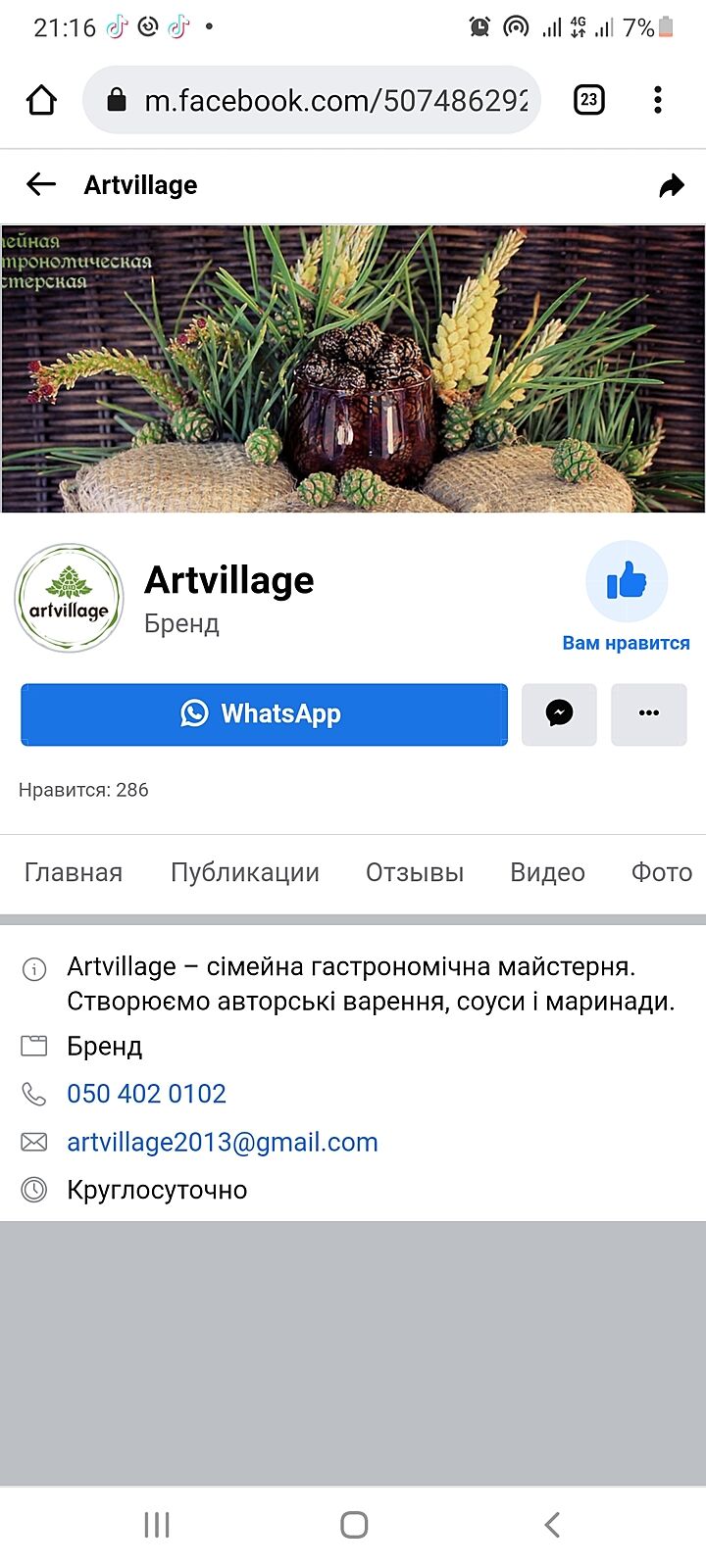Toggle the "Вам нравится" like button
Image resolution: width=706 pixels, height=1568 pixels.
coord(627,583)
